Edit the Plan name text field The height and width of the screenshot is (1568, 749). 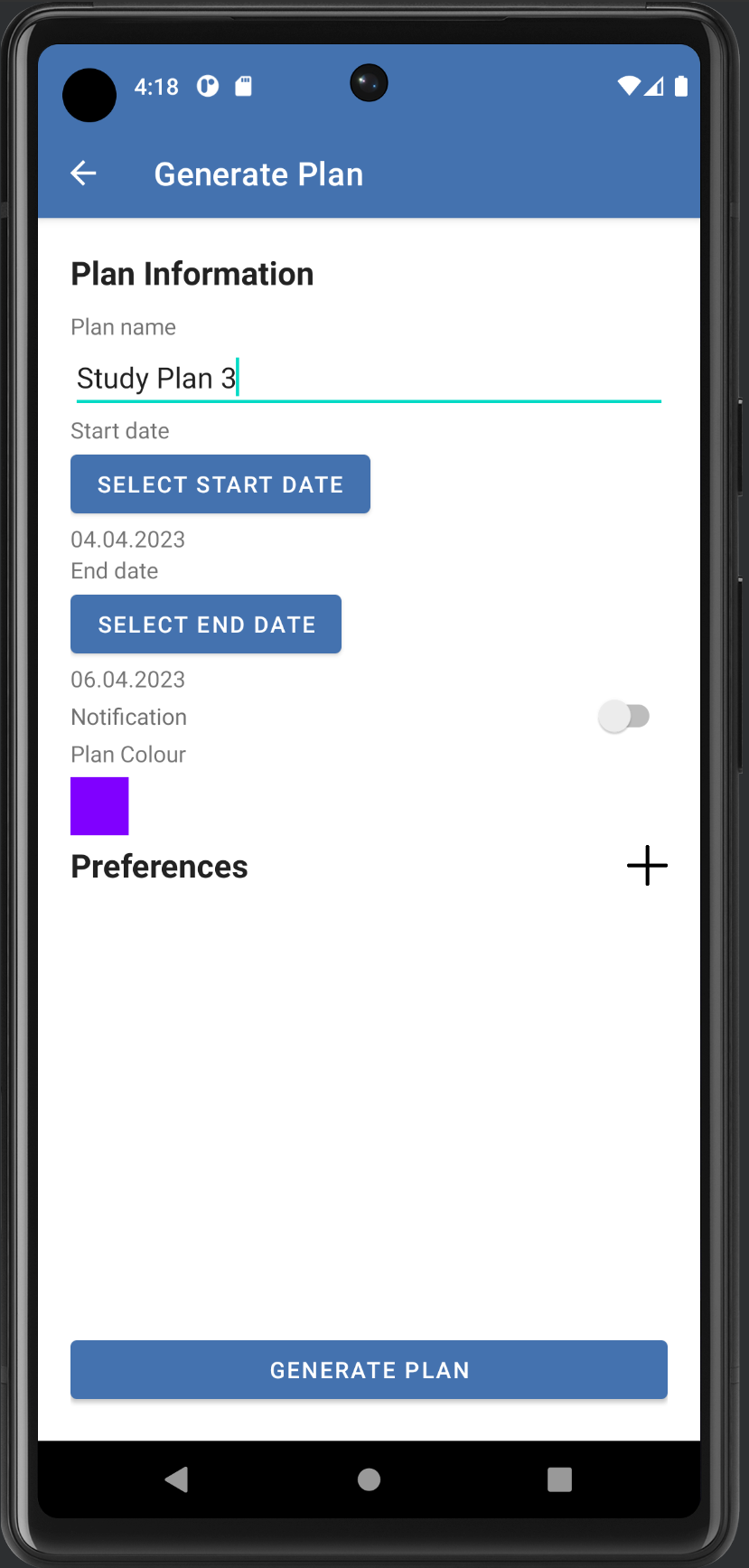369,378
